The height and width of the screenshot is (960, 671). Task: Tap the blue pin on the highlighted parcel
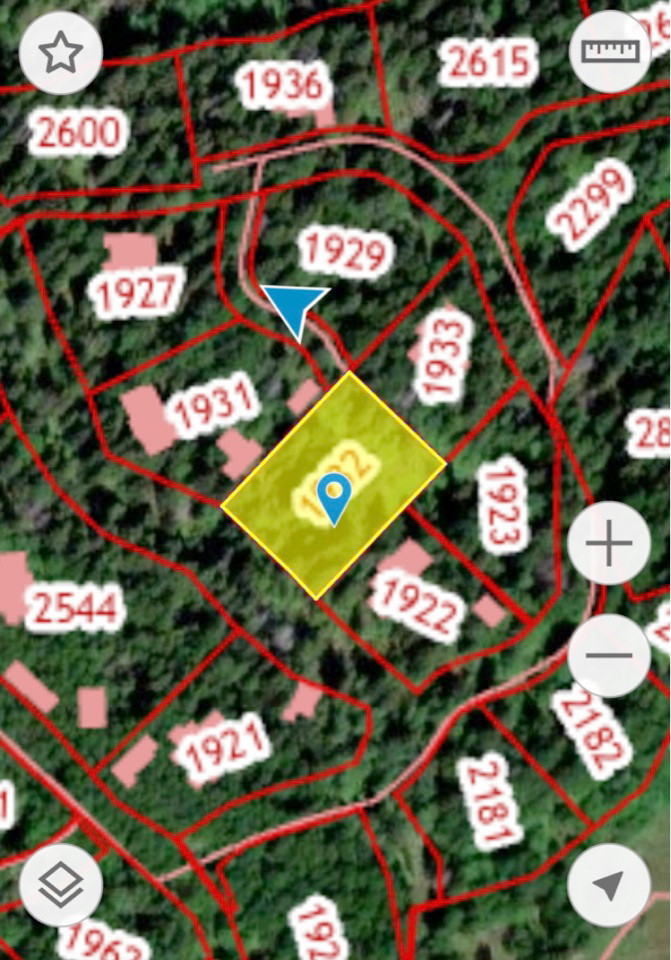(333, 496)
